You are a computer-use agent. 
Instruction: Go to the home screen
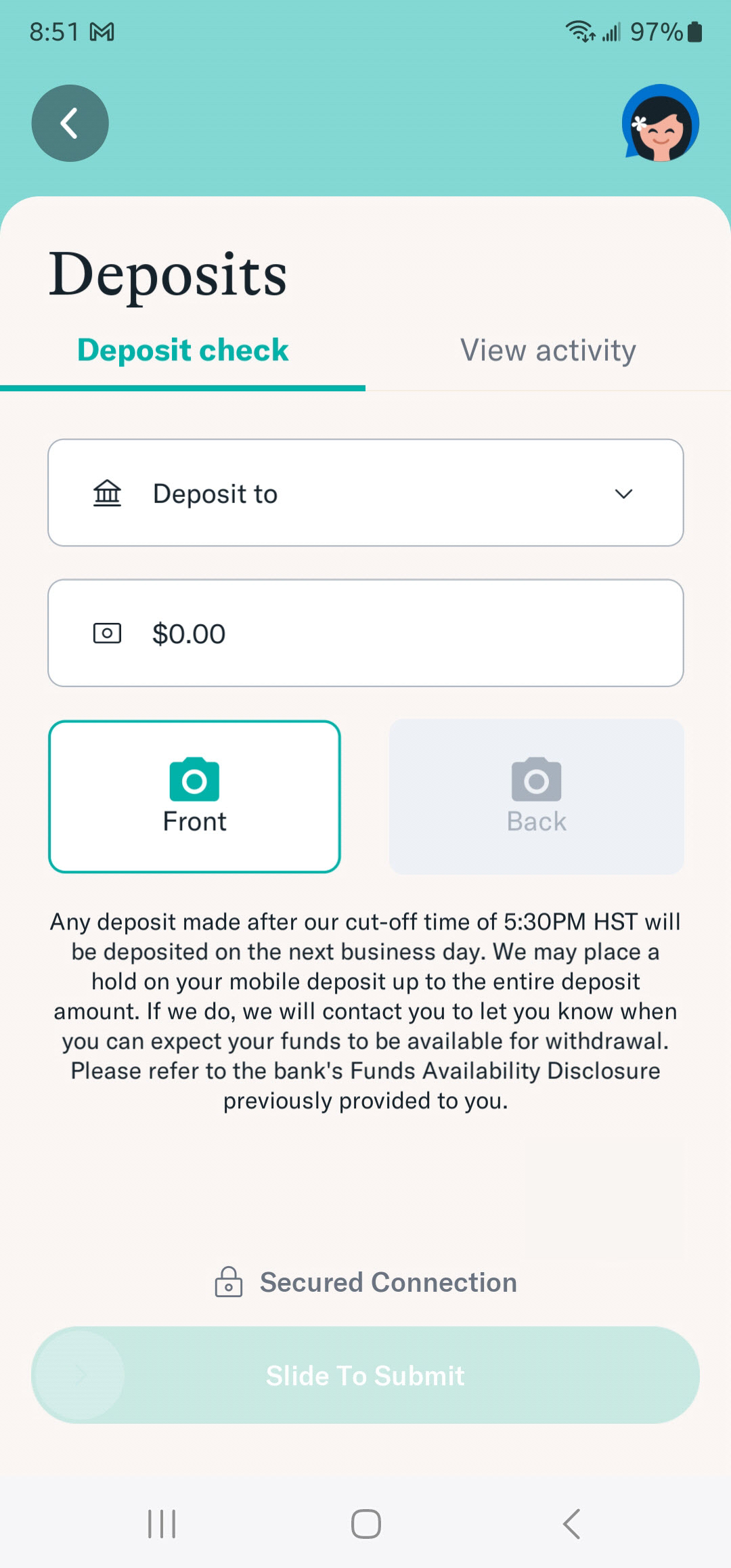click(x=366, y=1524)
